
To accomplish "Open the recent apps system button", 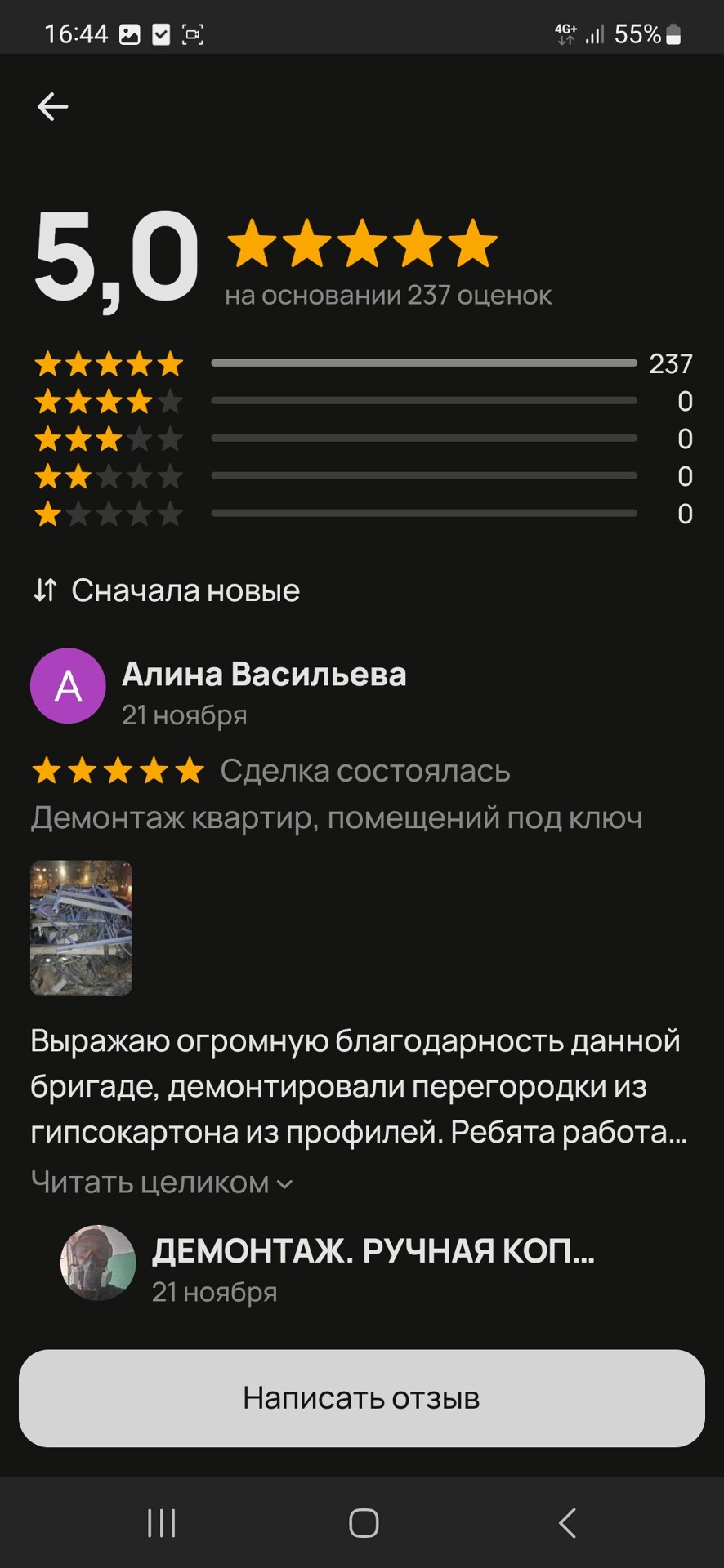I will (x=162, y=1523).
